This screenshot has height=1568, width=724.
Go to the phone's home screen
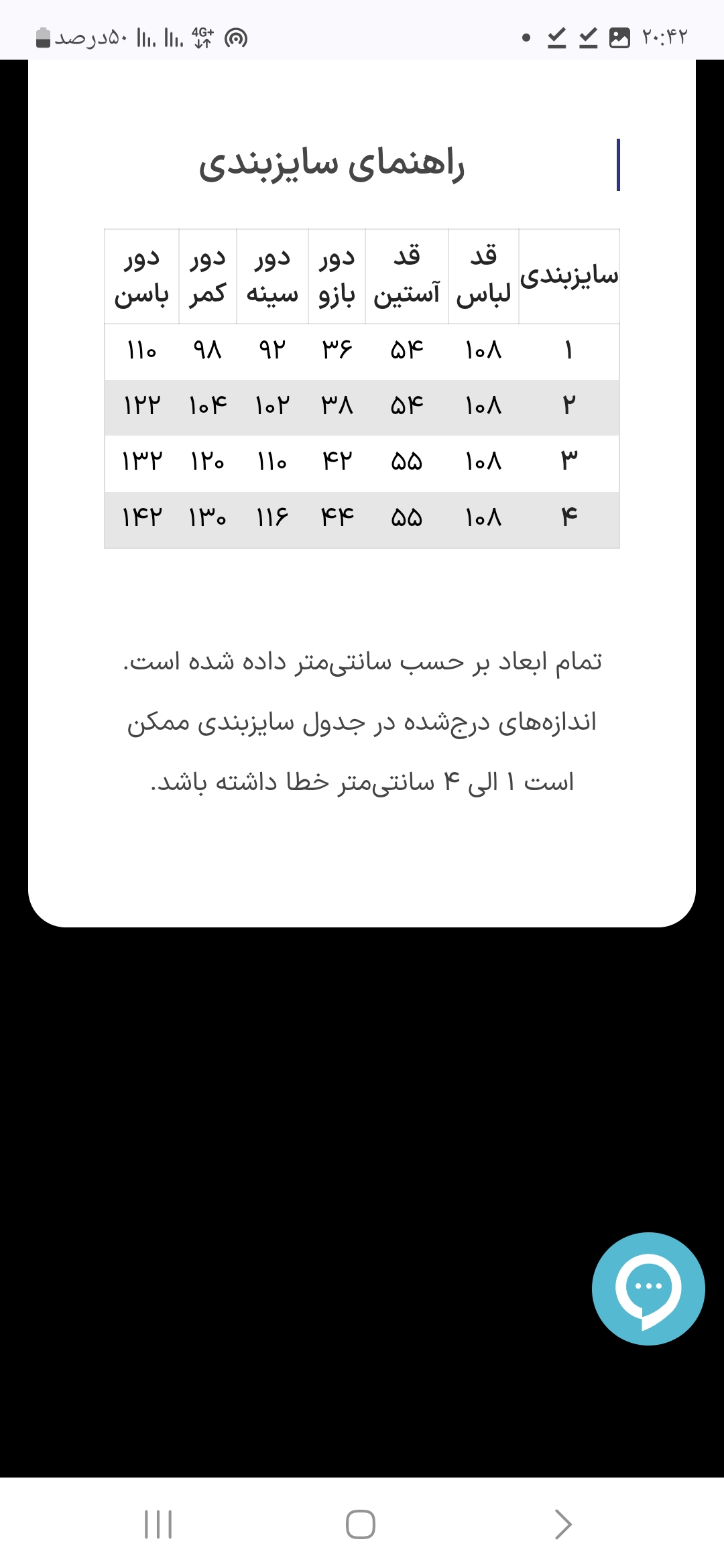point(361,1524)
